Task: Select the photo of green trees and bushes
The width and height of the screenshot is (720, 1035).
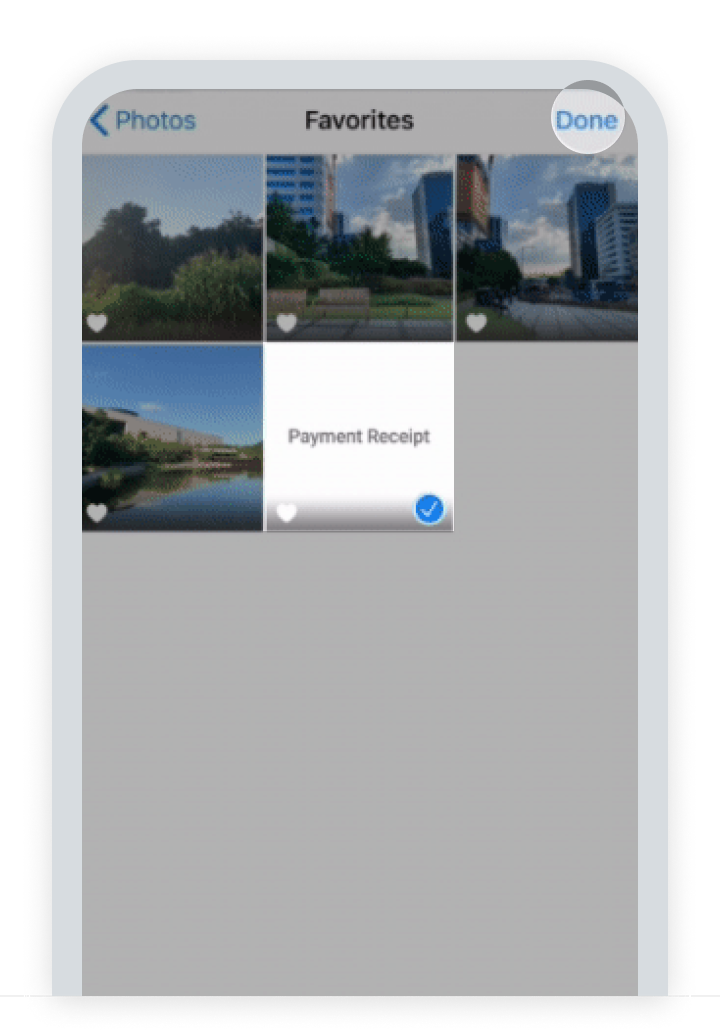Action: (x=172, y=247)
